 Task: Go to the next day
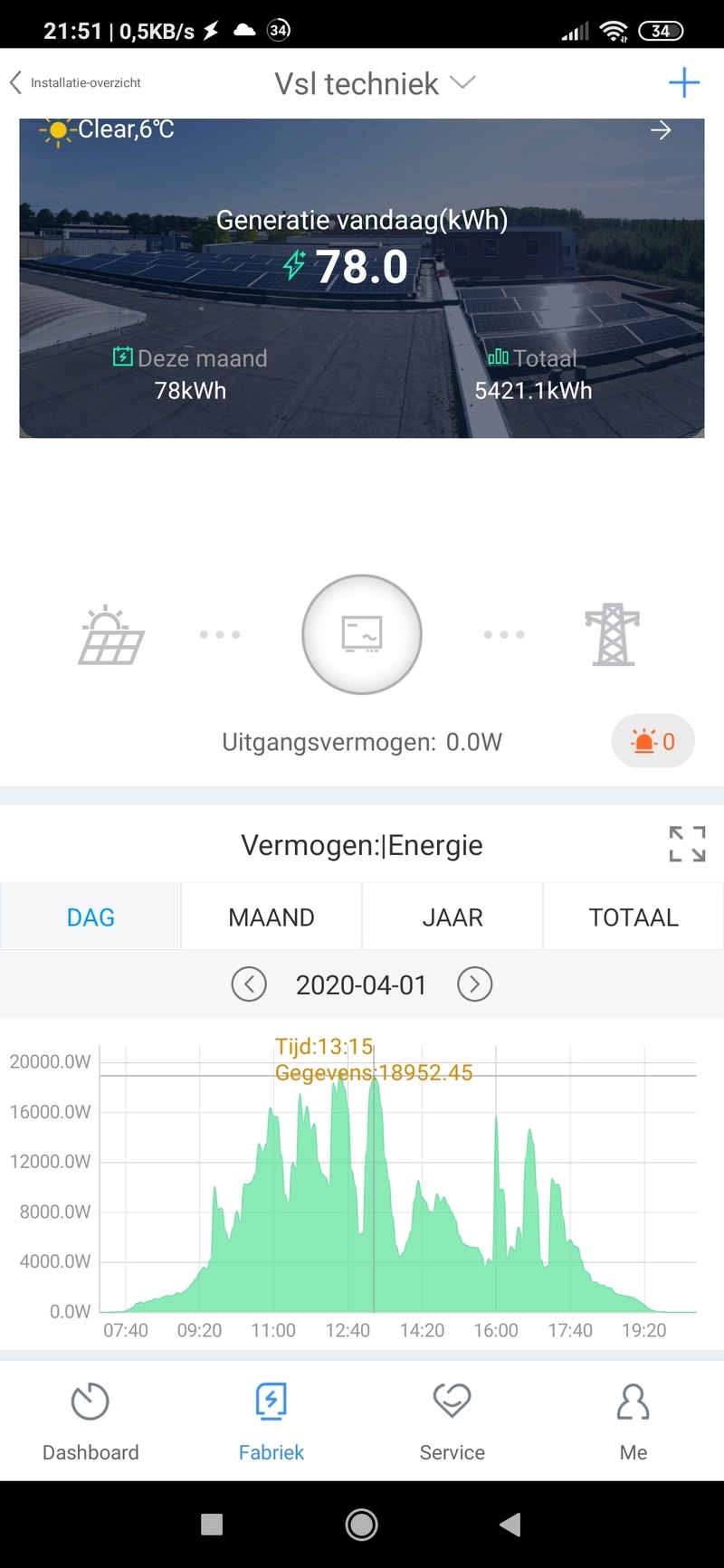tap(475, 984)
